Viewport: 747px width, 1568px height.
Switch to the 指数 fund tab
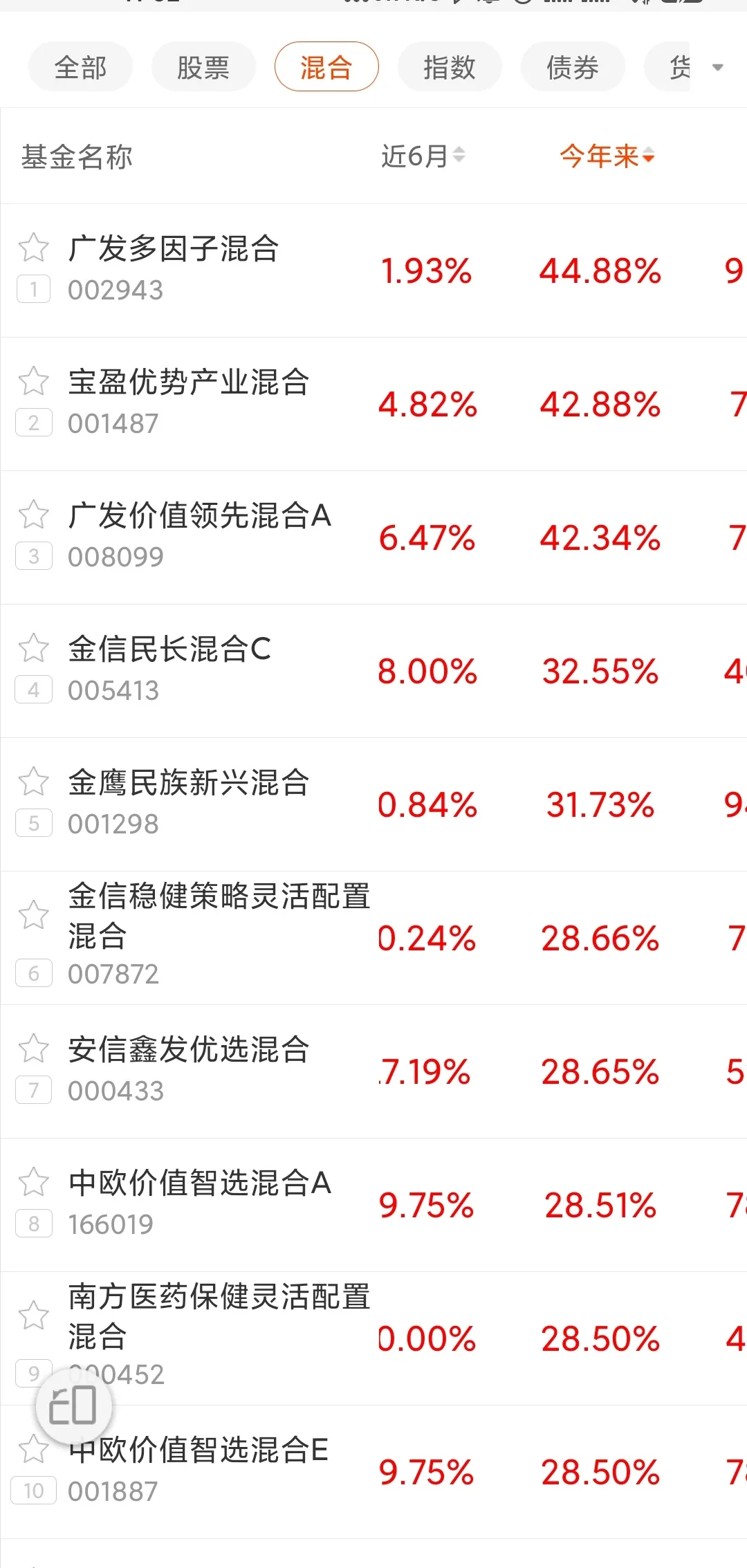pos(450,67)
